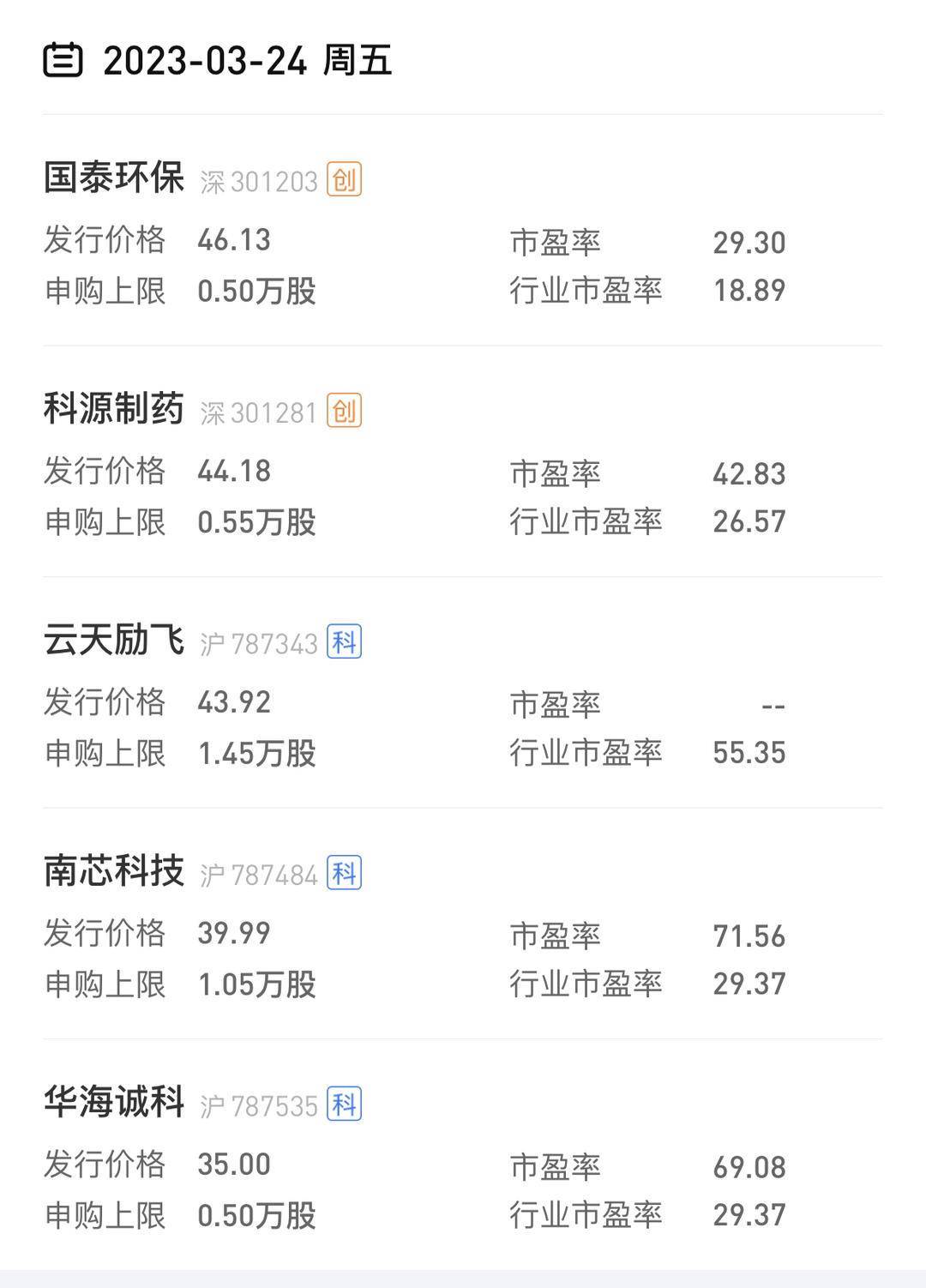
Task: Open the 科源制药 IPO entry
Action: coord(114,410)
